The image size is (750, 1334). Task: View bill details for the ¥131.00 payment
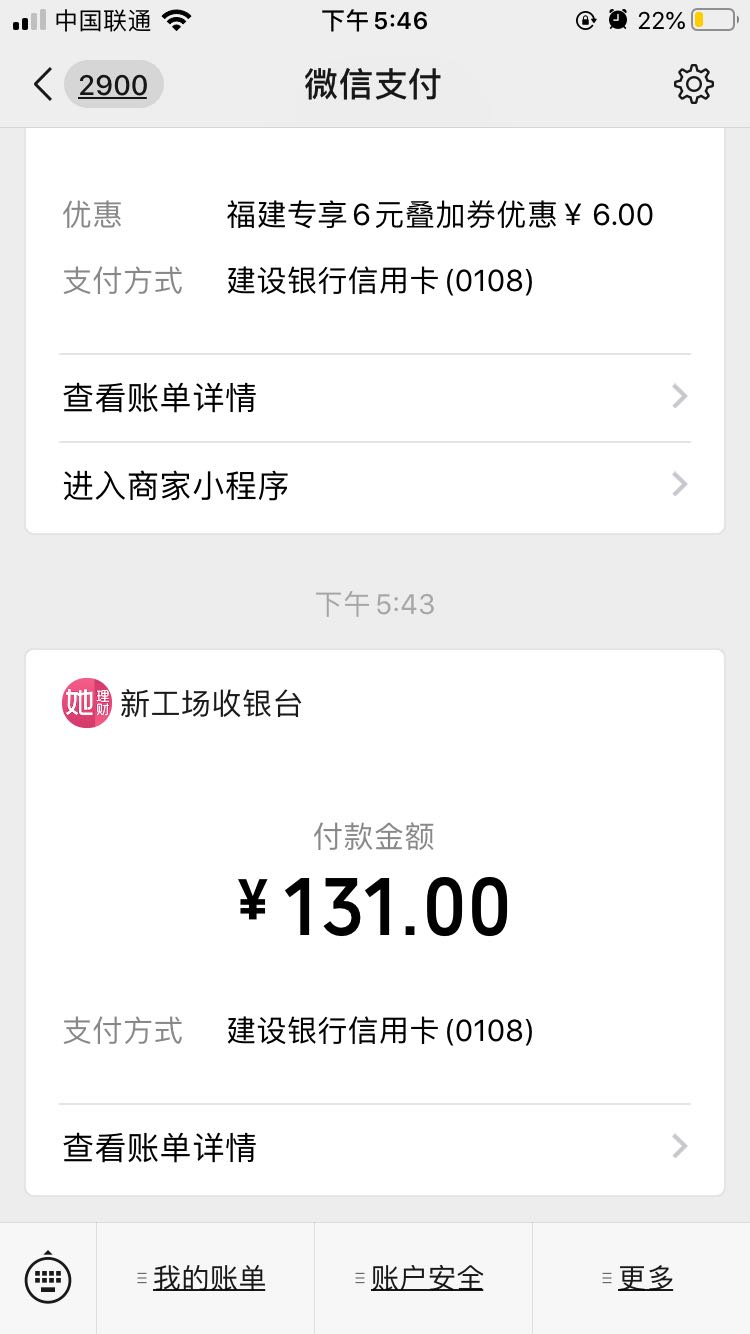point(375,1147)
